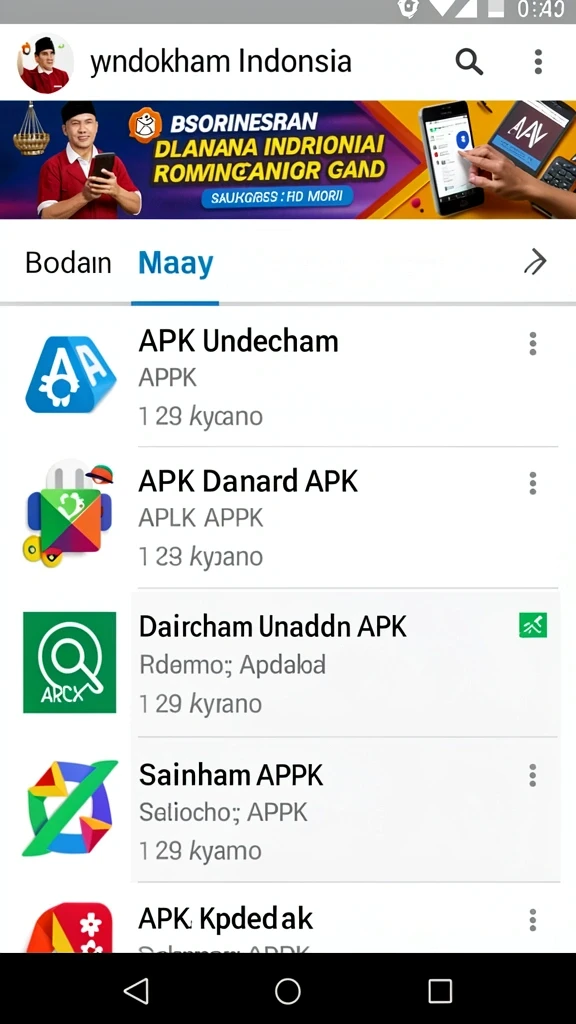Open the Daircham Unaddn APK row
Image resolution: width=576 pixels, height=1024 pixels.
(288, 663)
